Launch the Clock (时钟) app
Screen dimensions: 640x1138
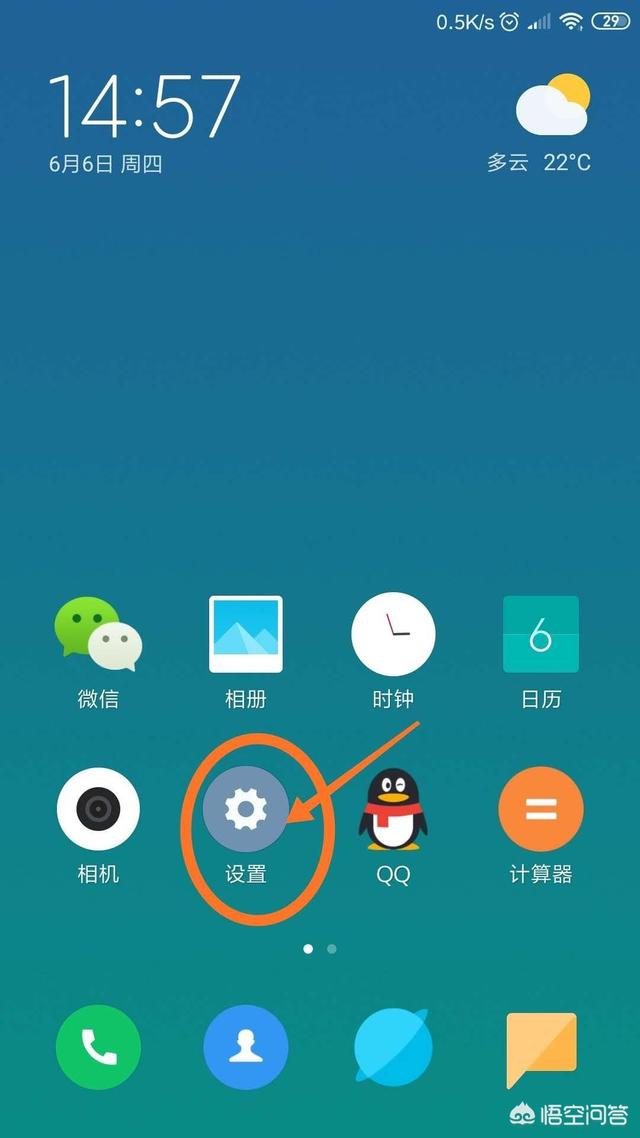[x=393, y=635]
